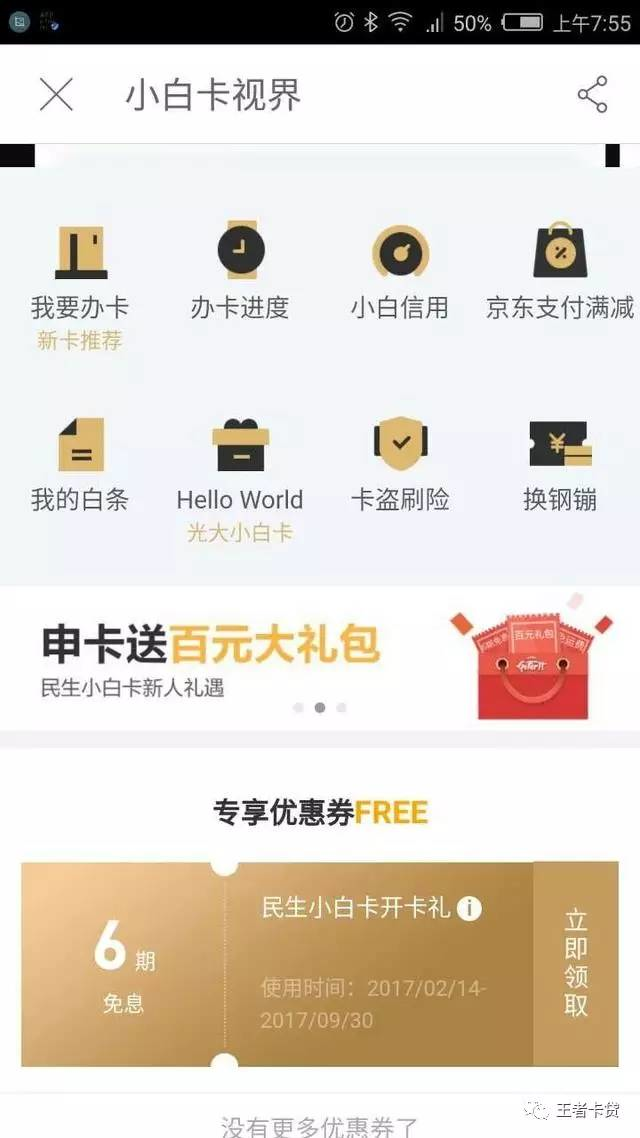Close the 小白卡视界 page

tap(56, 95)
